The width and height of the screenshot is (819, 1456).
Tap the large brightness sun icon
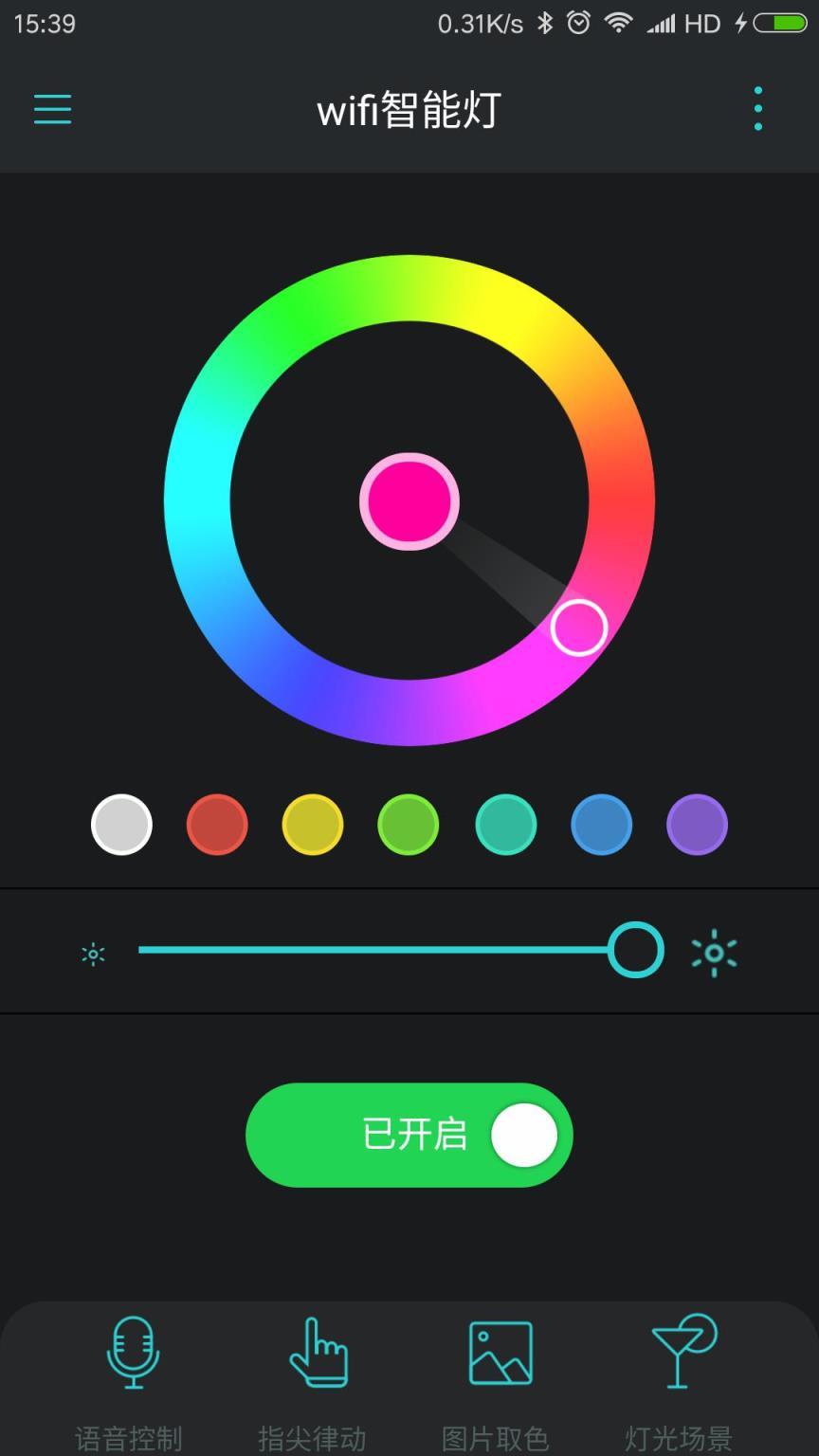[x=716, y=953]
